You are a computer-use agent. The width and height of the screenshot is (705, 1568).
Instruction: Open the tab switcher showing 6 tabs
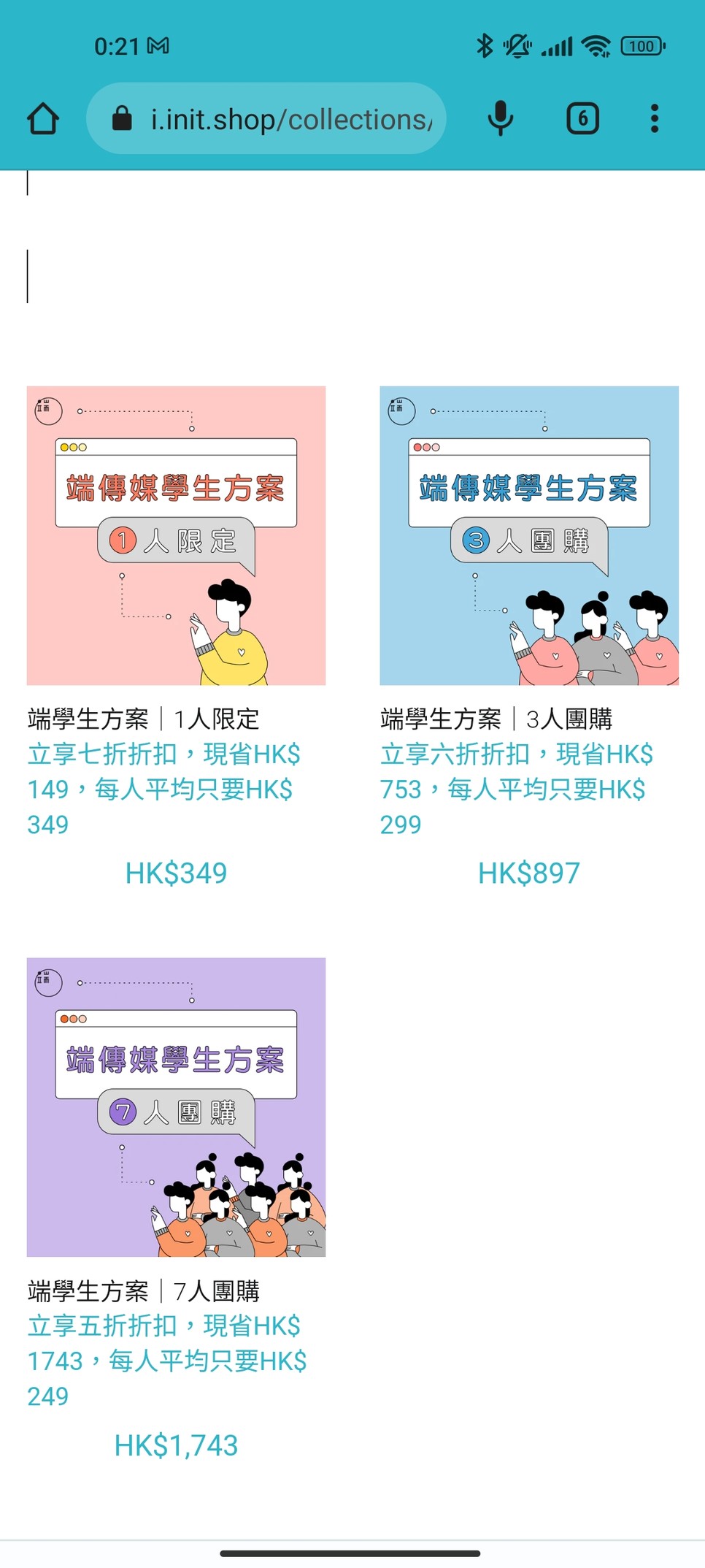[x=582, y=118]
